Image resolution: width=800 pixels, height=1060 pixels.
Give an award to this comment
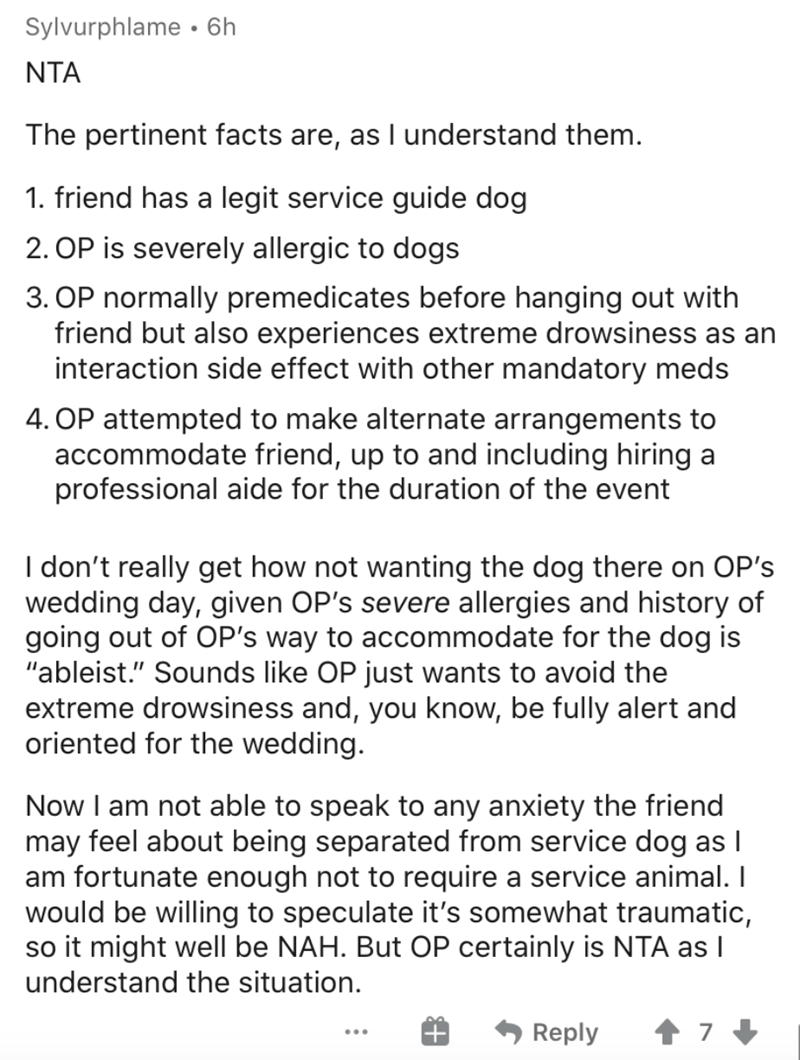pos(434,1032)
